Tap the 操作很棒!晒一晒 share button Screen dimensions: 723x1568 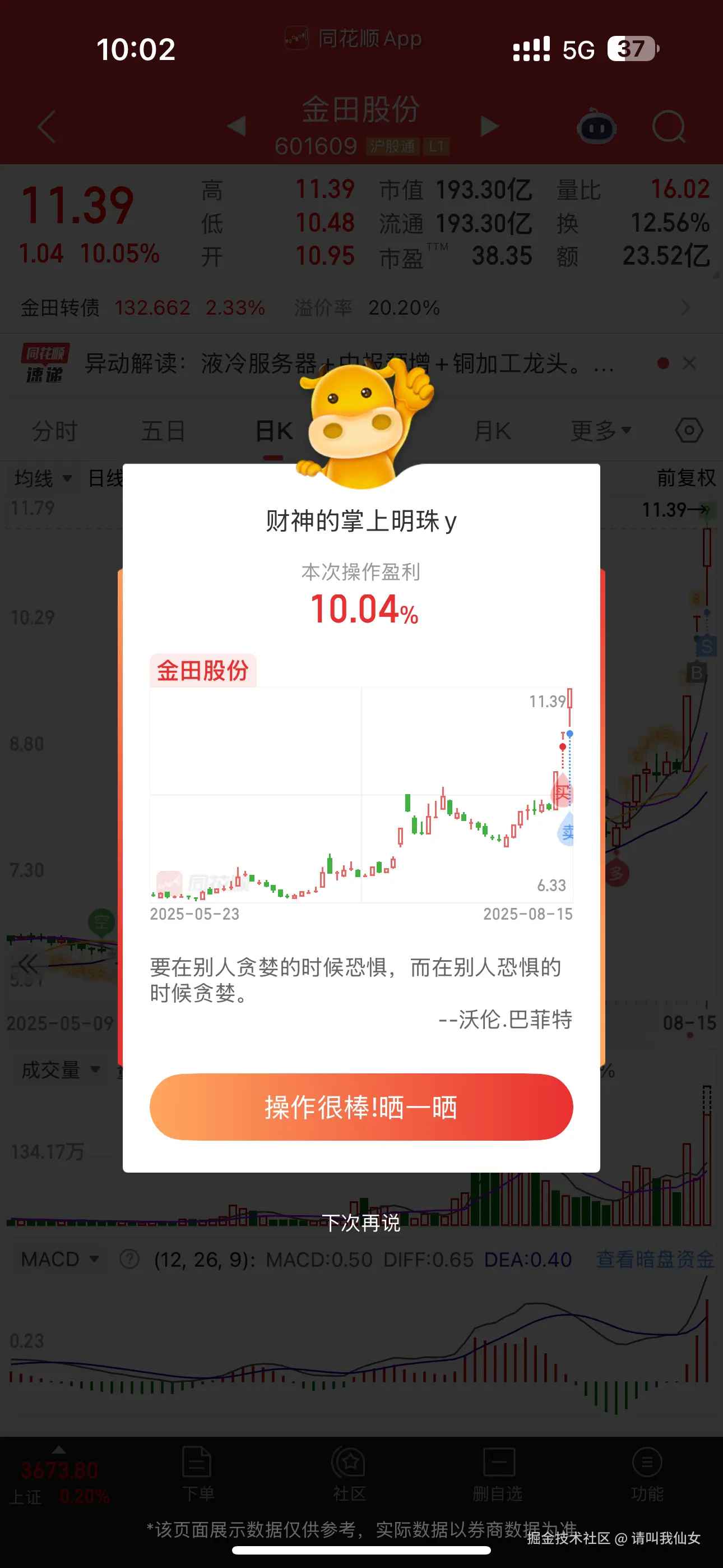coord(361,1108)
